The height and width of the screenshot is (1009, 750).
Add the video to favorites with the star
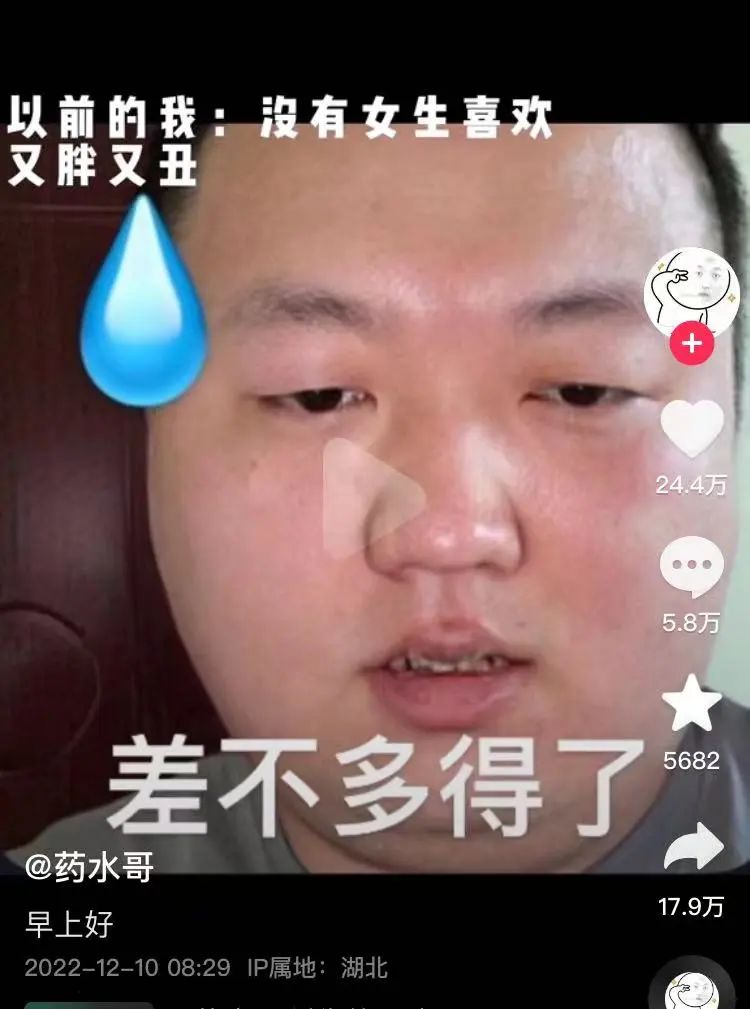tap(692, 705)
